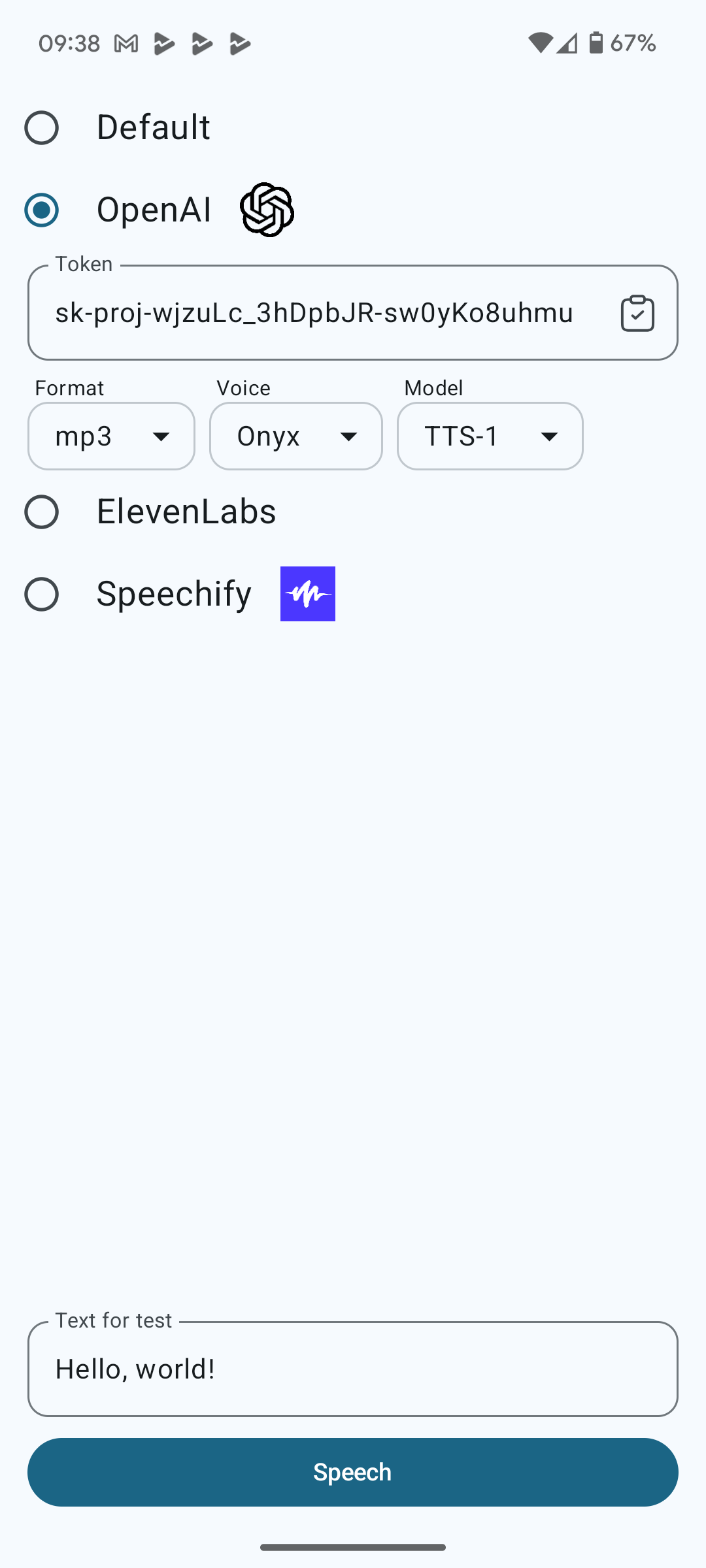Paste token using the clipboard icon
The width and height of the screenshot is (706, 1568).
coord(637,313)
